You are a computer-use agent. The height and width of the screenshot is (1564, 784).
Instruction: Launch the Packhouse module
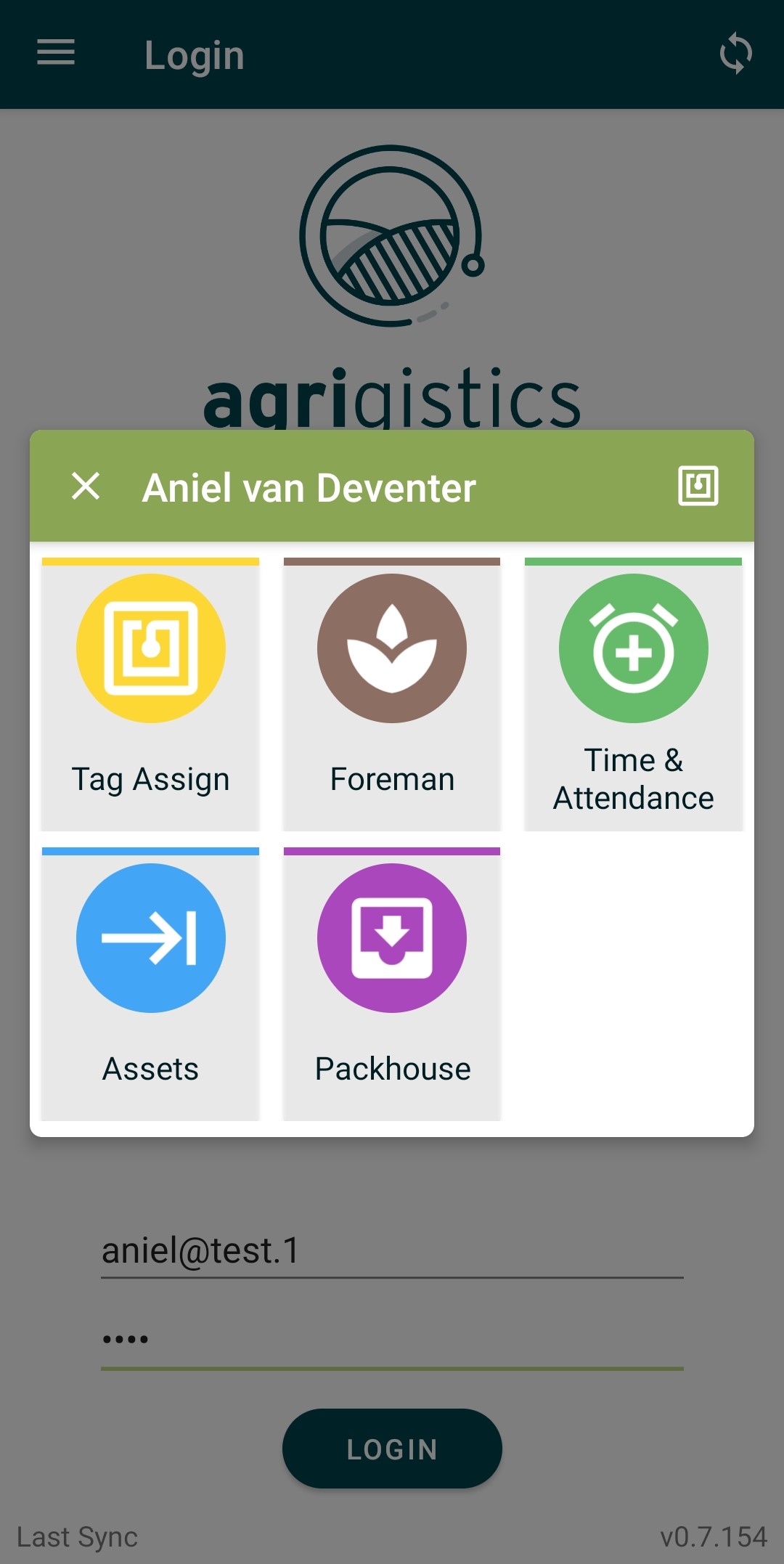pos(392,984)
